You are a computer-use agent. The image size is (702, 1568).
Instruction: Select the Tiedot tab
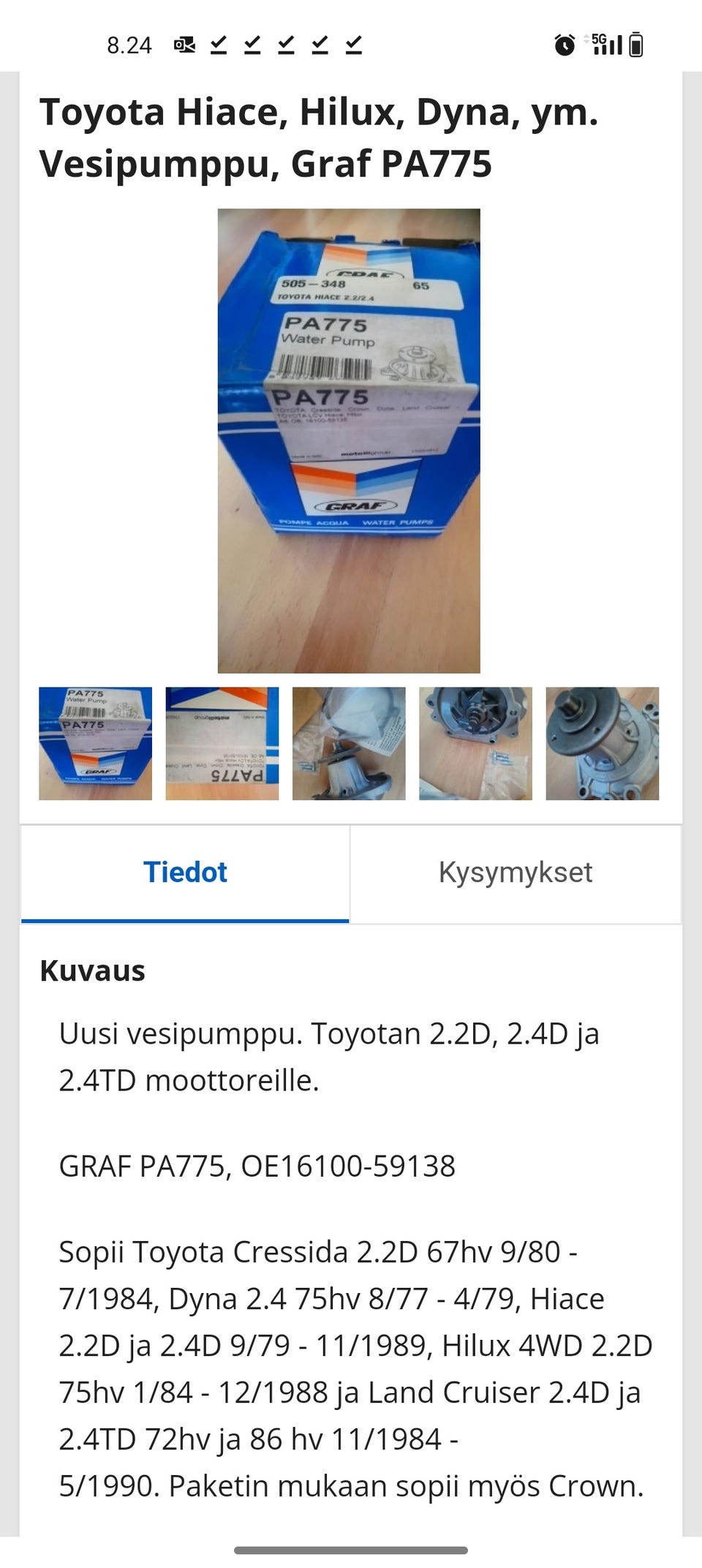click(185, 871)
